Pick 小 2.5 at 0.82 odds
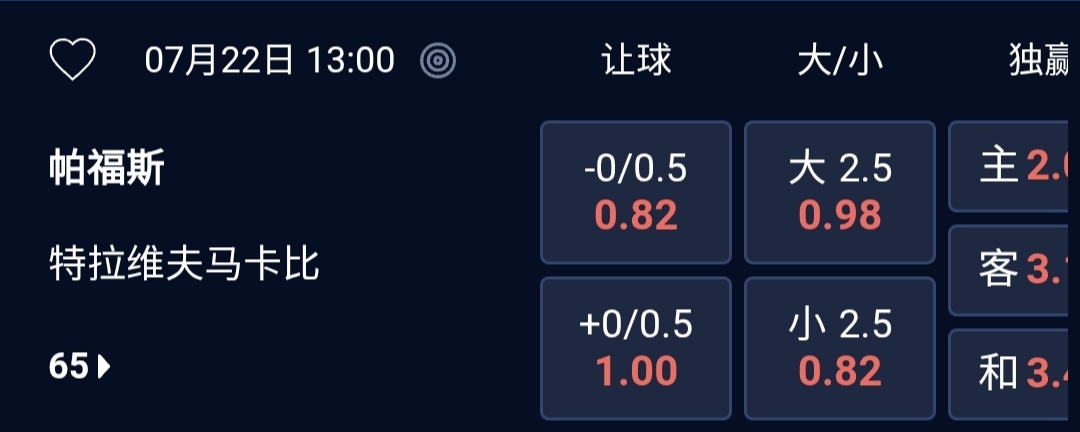This screenshot has width=1080, height=432. point(840,348)
